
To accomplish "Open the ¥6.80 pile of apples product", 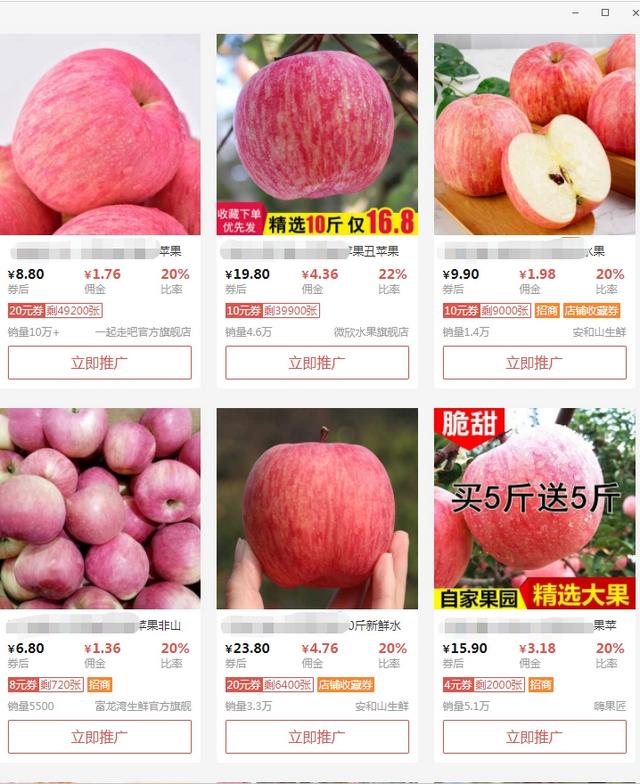I will coord(99,508).
